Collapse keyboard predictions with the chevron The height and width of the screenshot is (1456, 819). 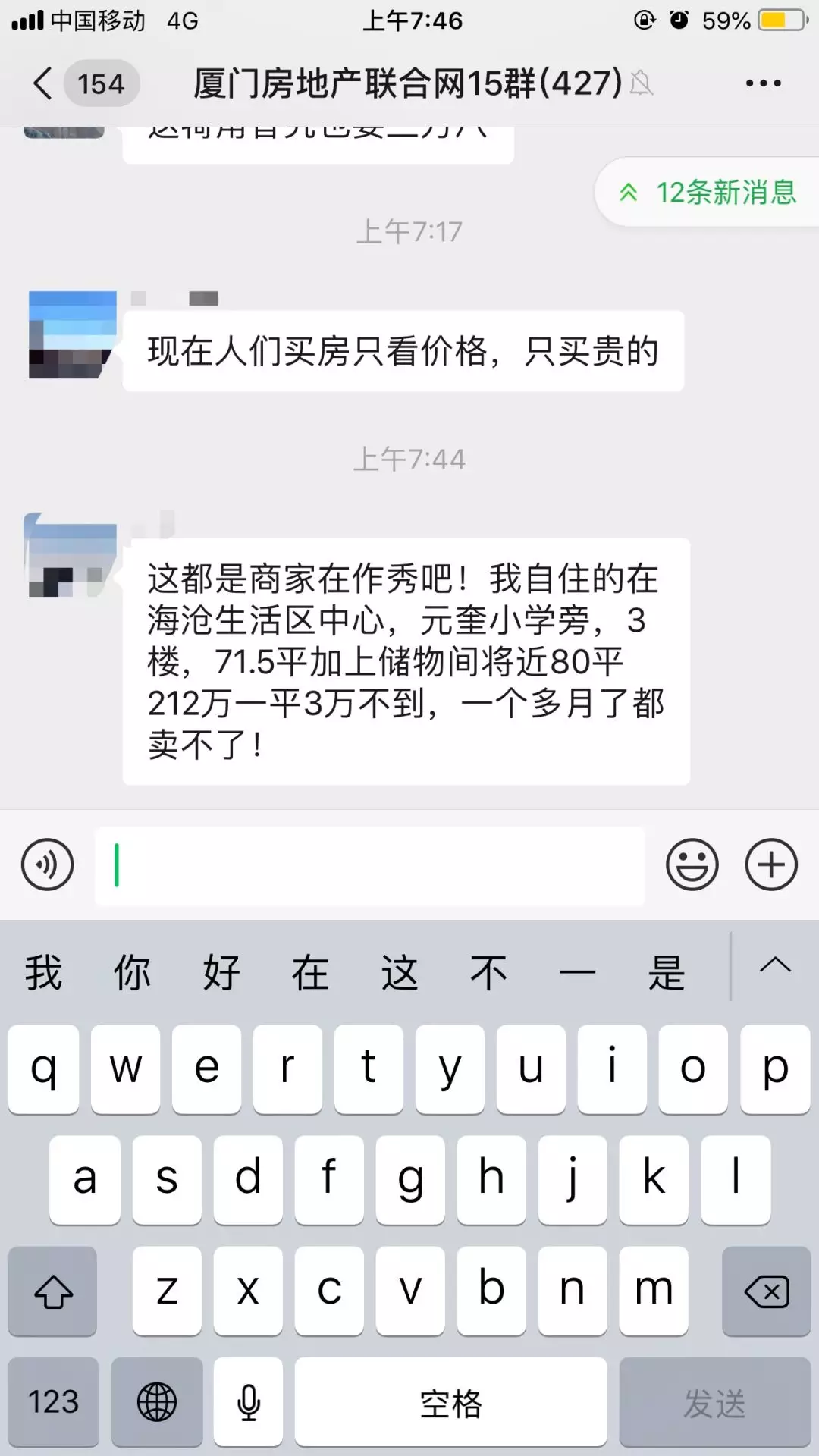773,971
